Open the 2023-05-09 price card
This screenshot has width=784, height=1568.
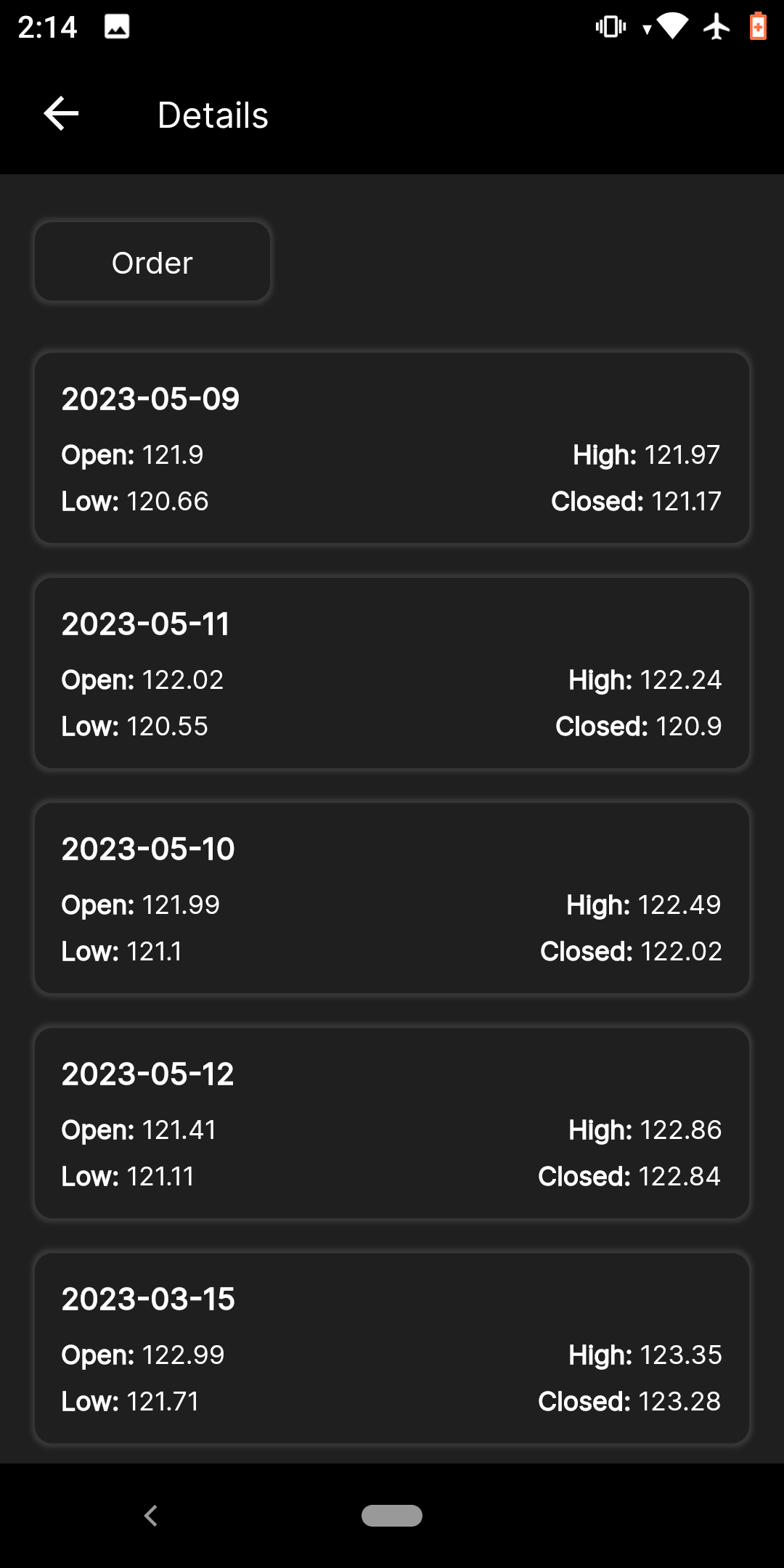click(x=392, y=448)
